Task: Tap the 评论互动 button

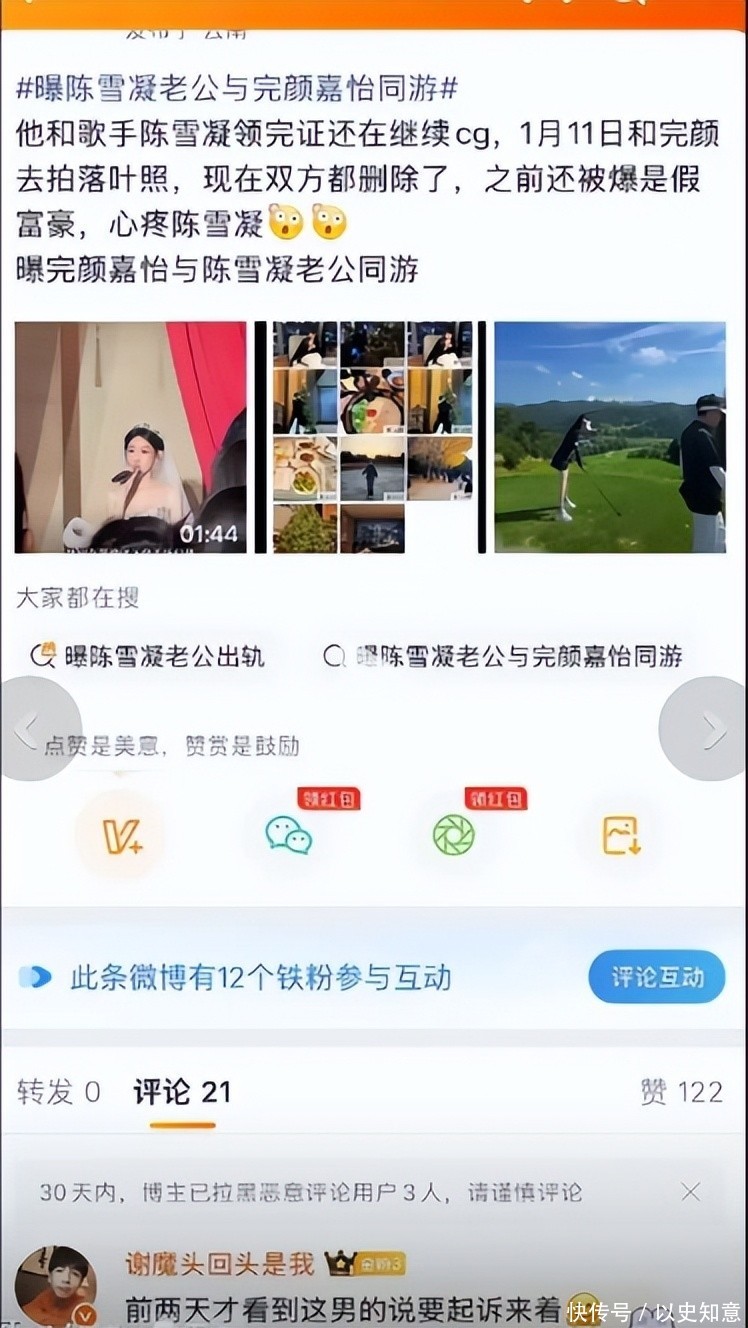Action: coord(656,977)
